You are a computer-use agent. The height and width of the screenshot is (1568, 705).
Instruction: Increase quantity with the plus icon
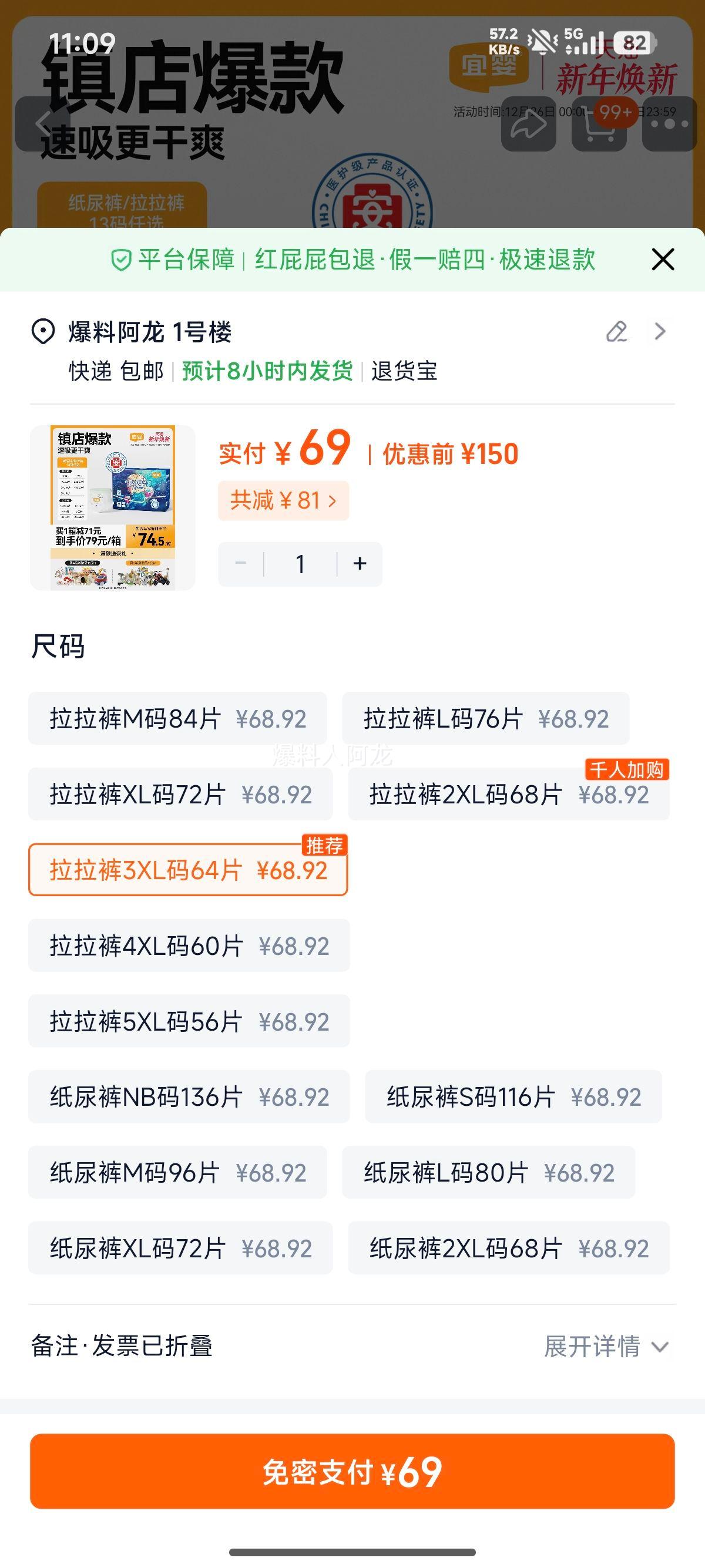coord(358,563)
